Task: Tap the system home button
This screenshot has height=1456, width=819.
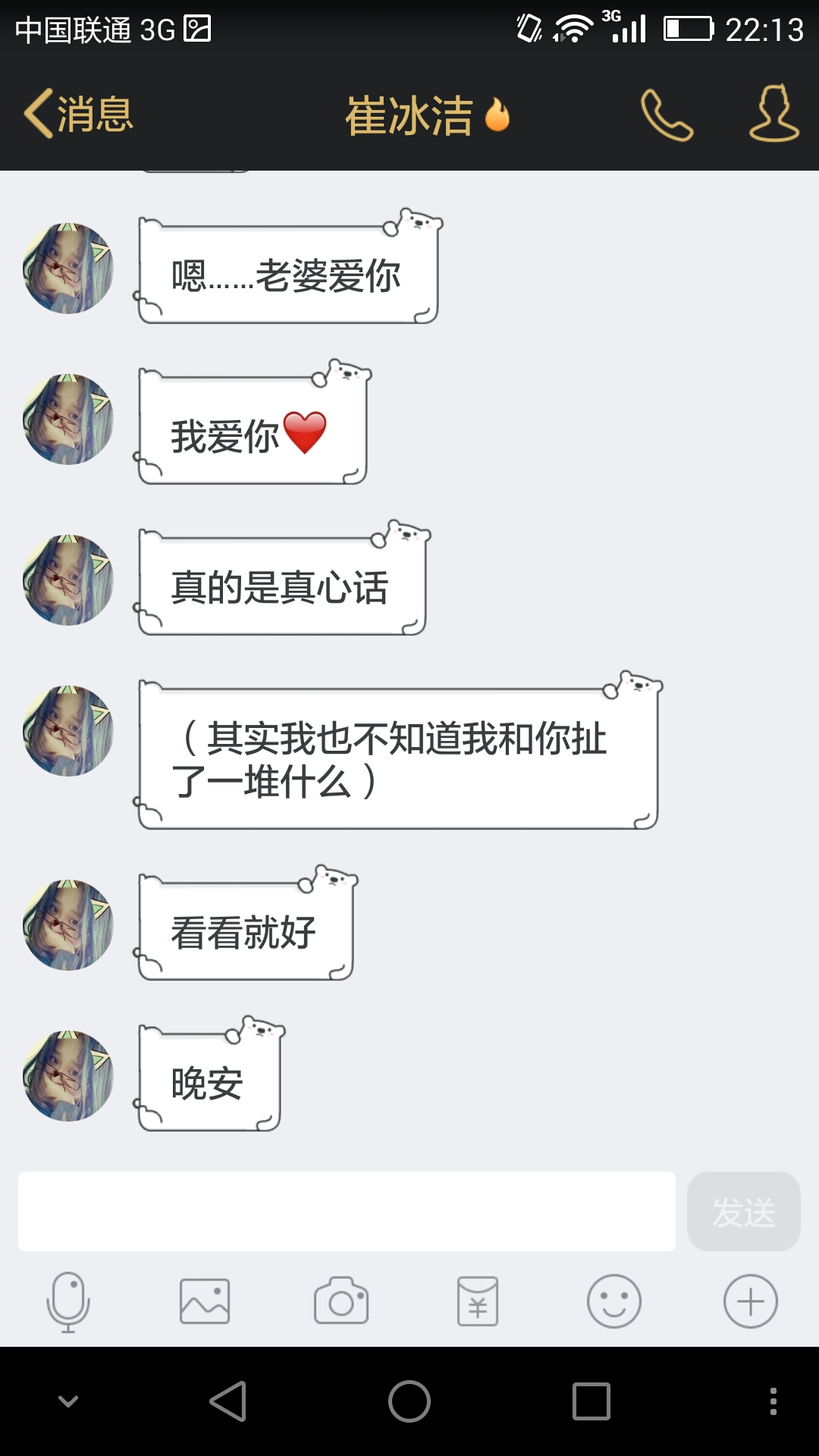Action: (x=409, y=1401)
